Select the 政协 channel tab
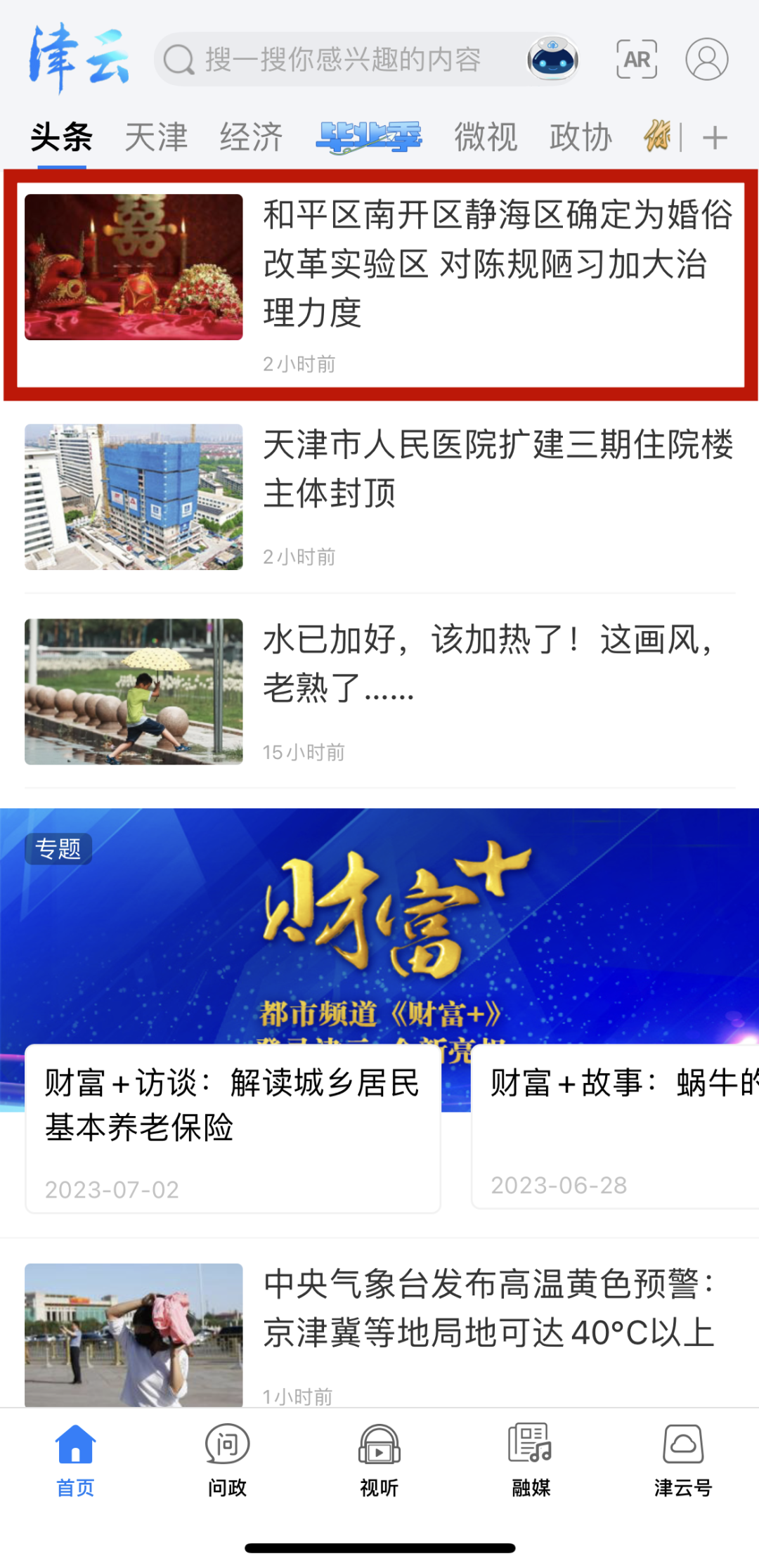This screenshot has width=759, height=1568. click(581, 137)
